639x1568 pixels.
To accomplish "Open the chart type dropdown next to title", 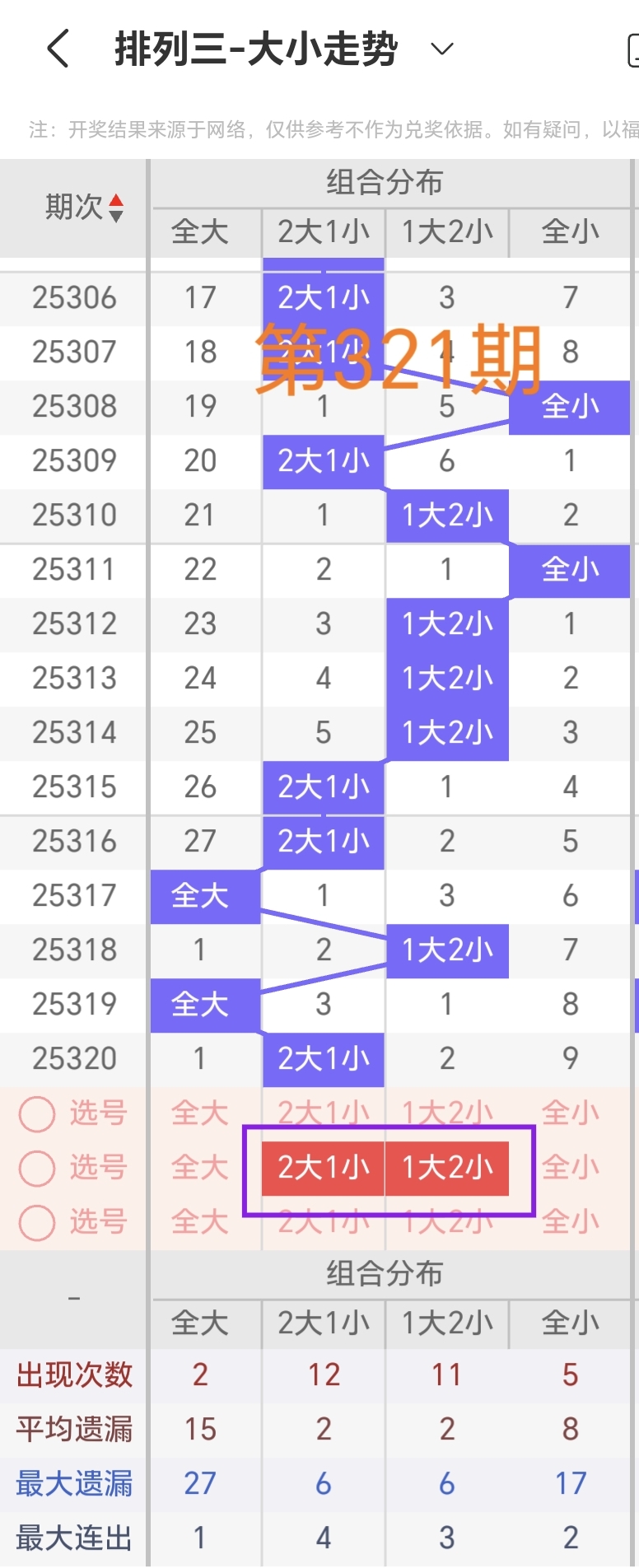I will click(x=441, y=51).
